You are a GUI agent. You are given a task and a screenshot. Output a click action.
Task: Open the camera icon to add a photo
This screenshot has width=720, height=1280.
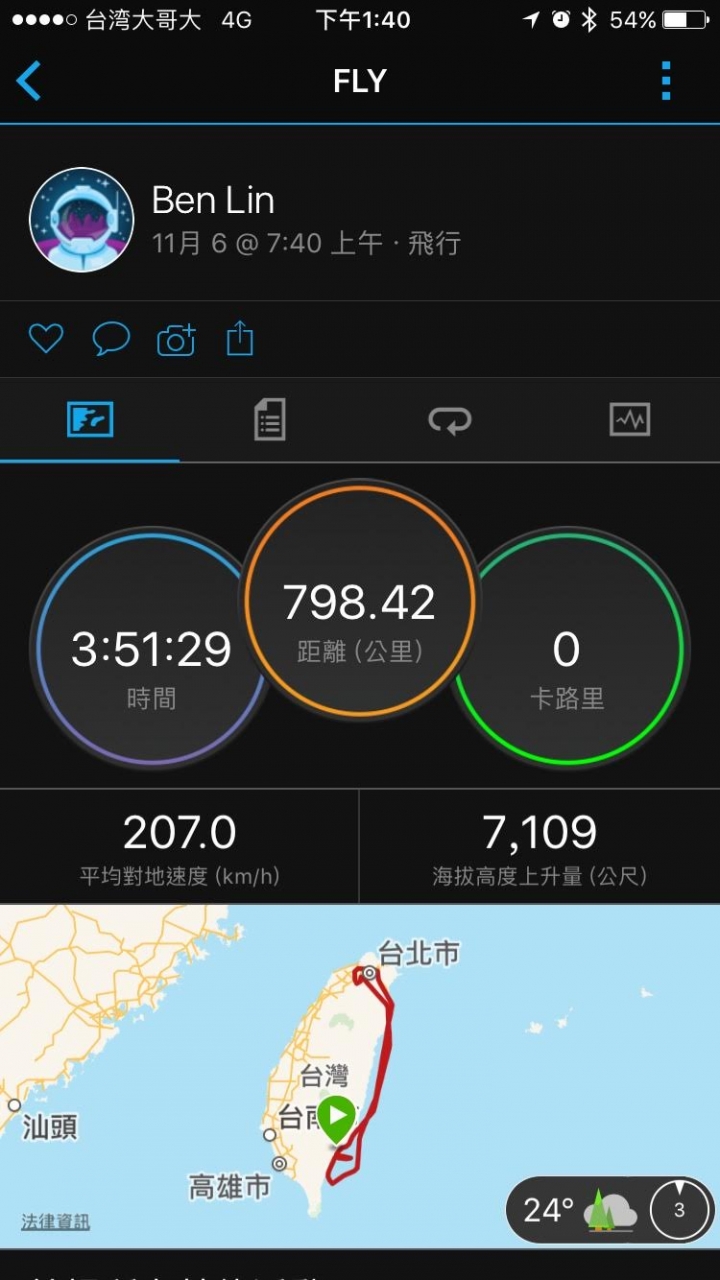coord(176,339)
